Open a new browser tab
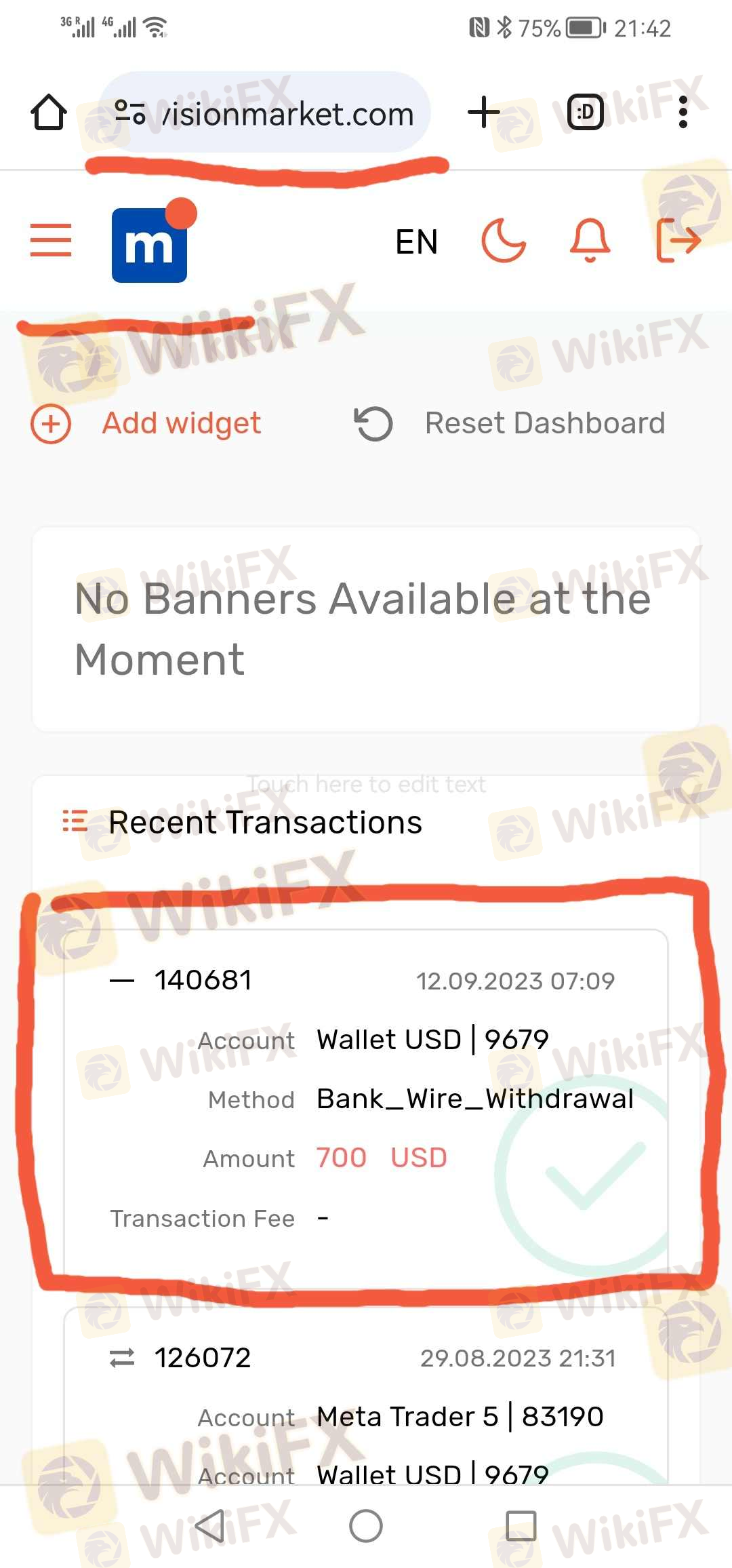Screen dimensions: 732x1568 point(484,113)
